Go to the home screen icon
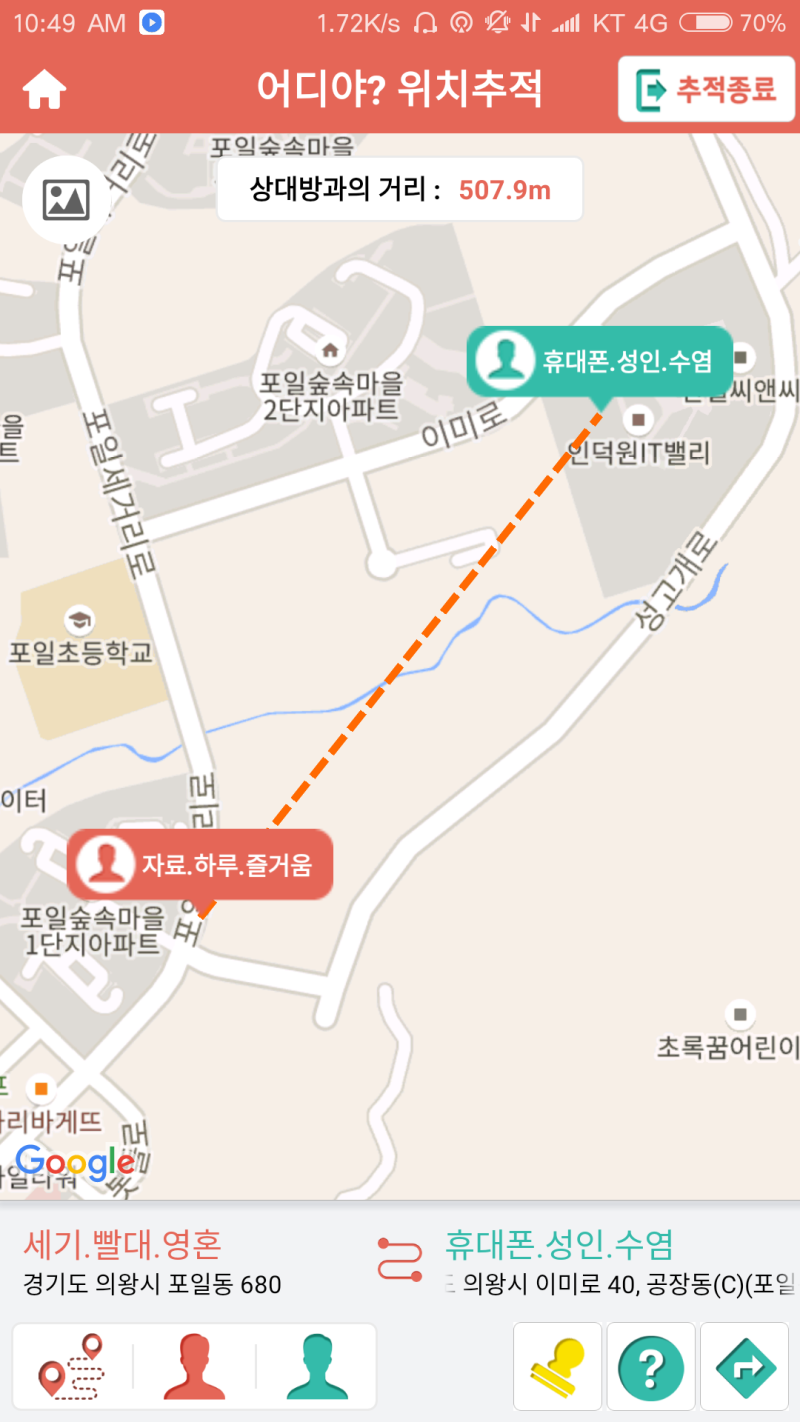This screenshot has width=800, height=1422. (x=45, y=90)
